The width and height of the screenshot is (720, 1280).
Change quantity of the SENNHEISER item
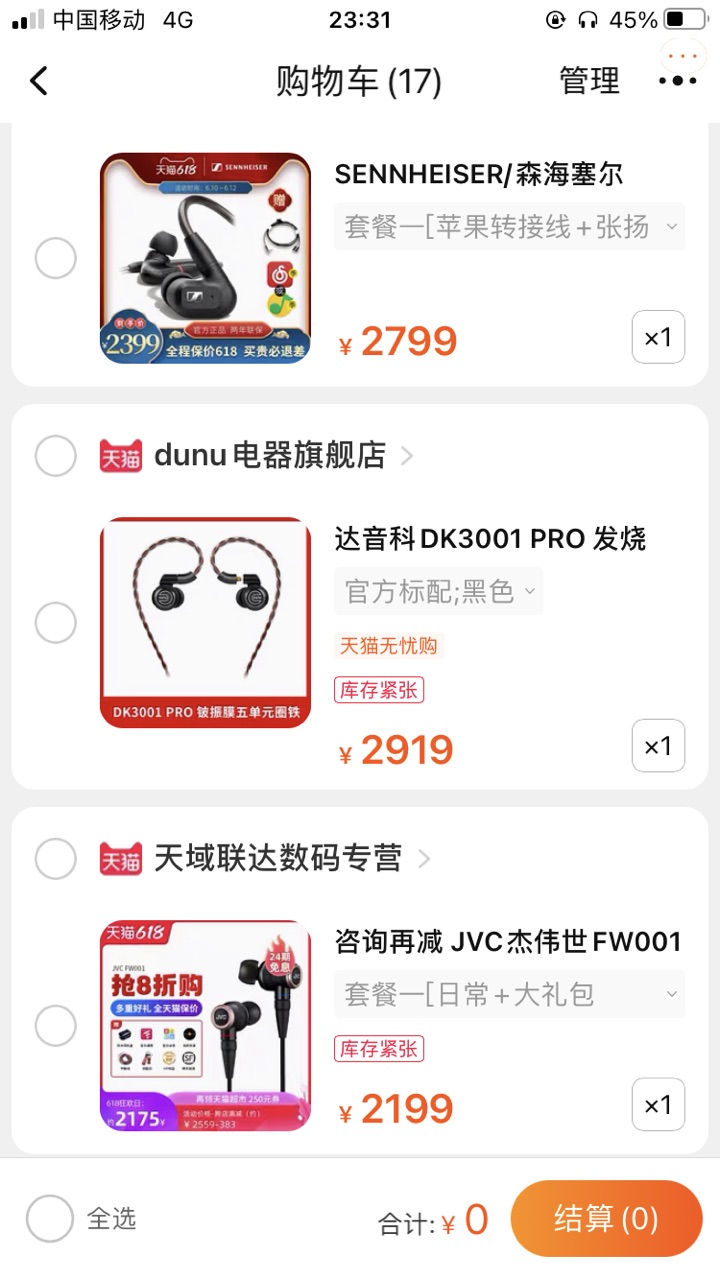[x=658, y=337]
